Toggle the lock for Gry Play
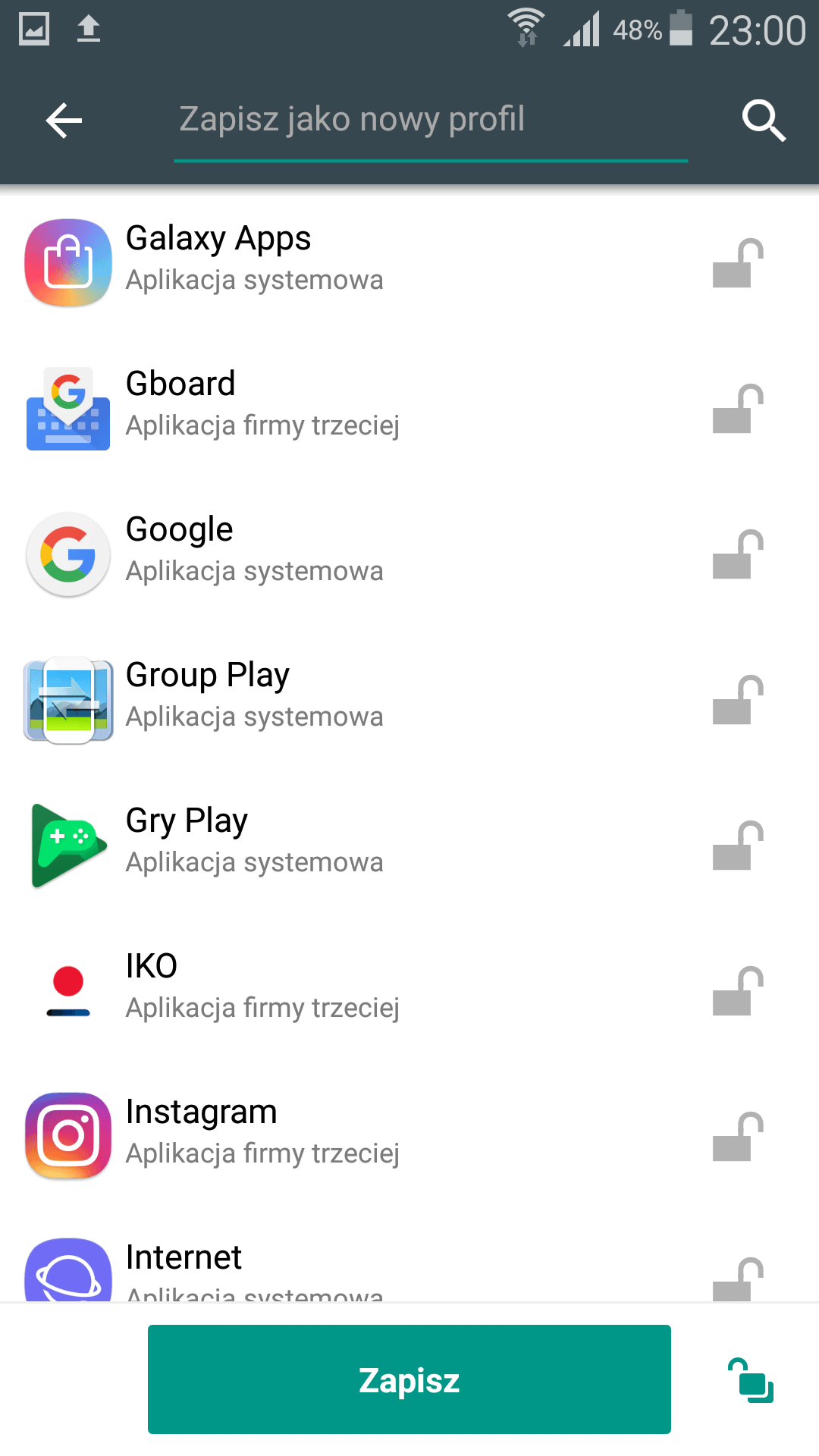The height and width of the screenshot is (1456, 819). point(738,846)
